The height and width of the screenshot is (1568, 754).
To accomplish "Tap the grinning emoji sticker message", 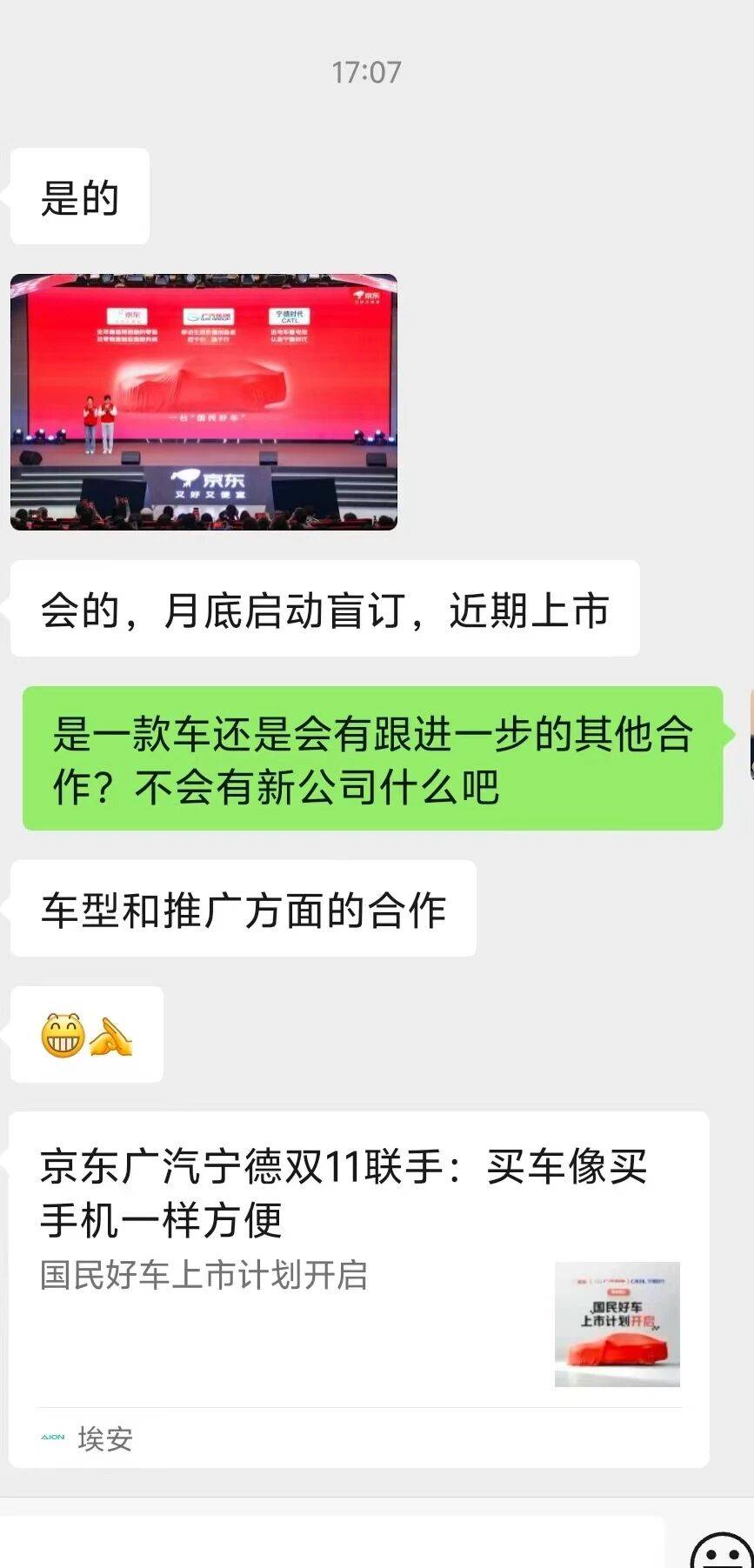I will tap(63, 1035).
